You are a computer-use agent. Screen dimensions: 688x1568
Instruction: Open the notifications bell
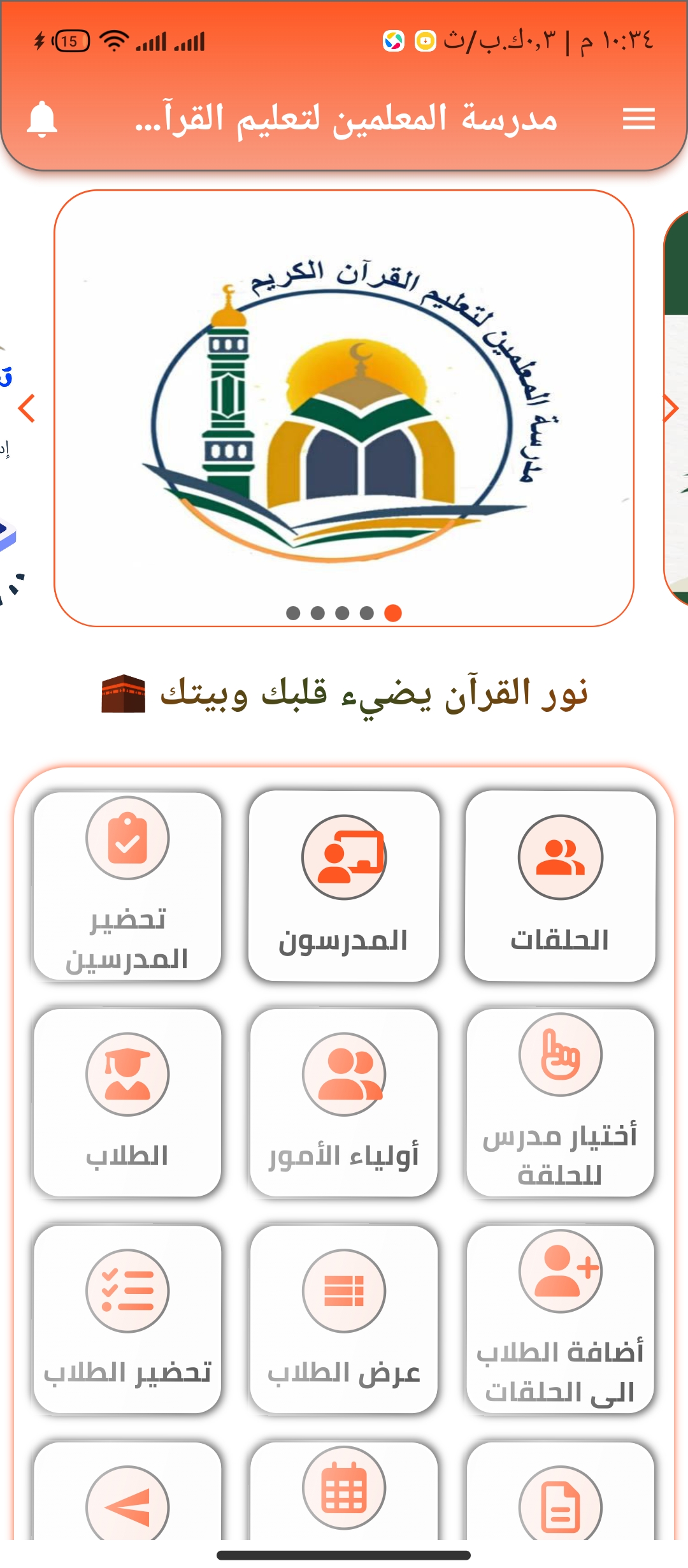tap(42, 119)
